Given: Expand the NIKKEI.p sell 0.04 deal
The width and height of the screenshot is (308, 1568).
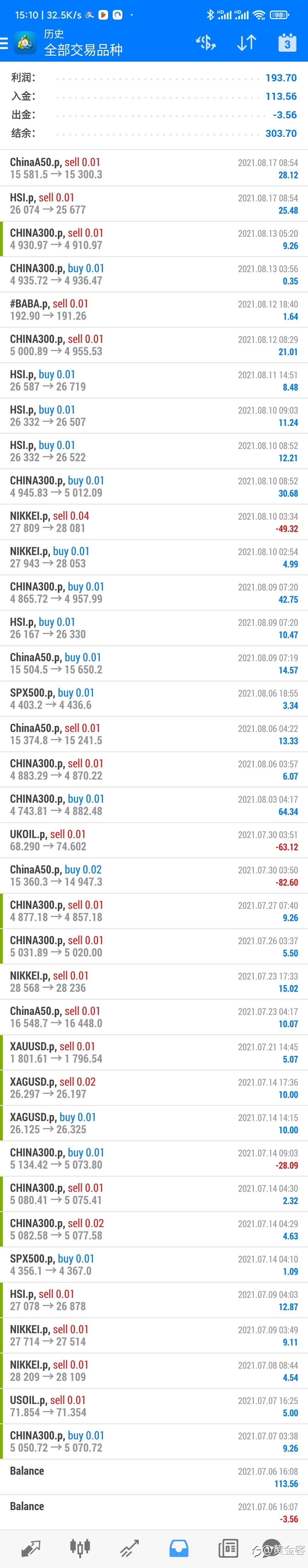Looking at the screenshot, I should point(154,522).
